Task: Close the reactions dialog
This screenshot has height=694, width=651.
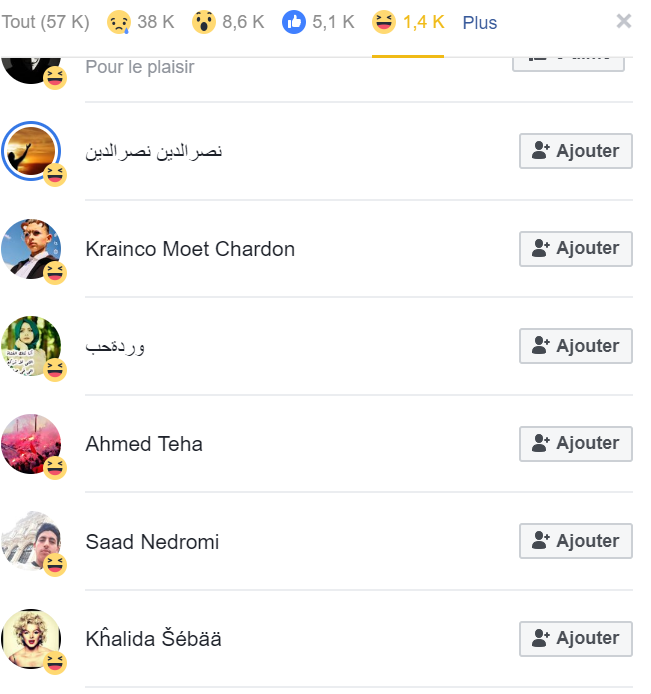Action: click(624, 21)
